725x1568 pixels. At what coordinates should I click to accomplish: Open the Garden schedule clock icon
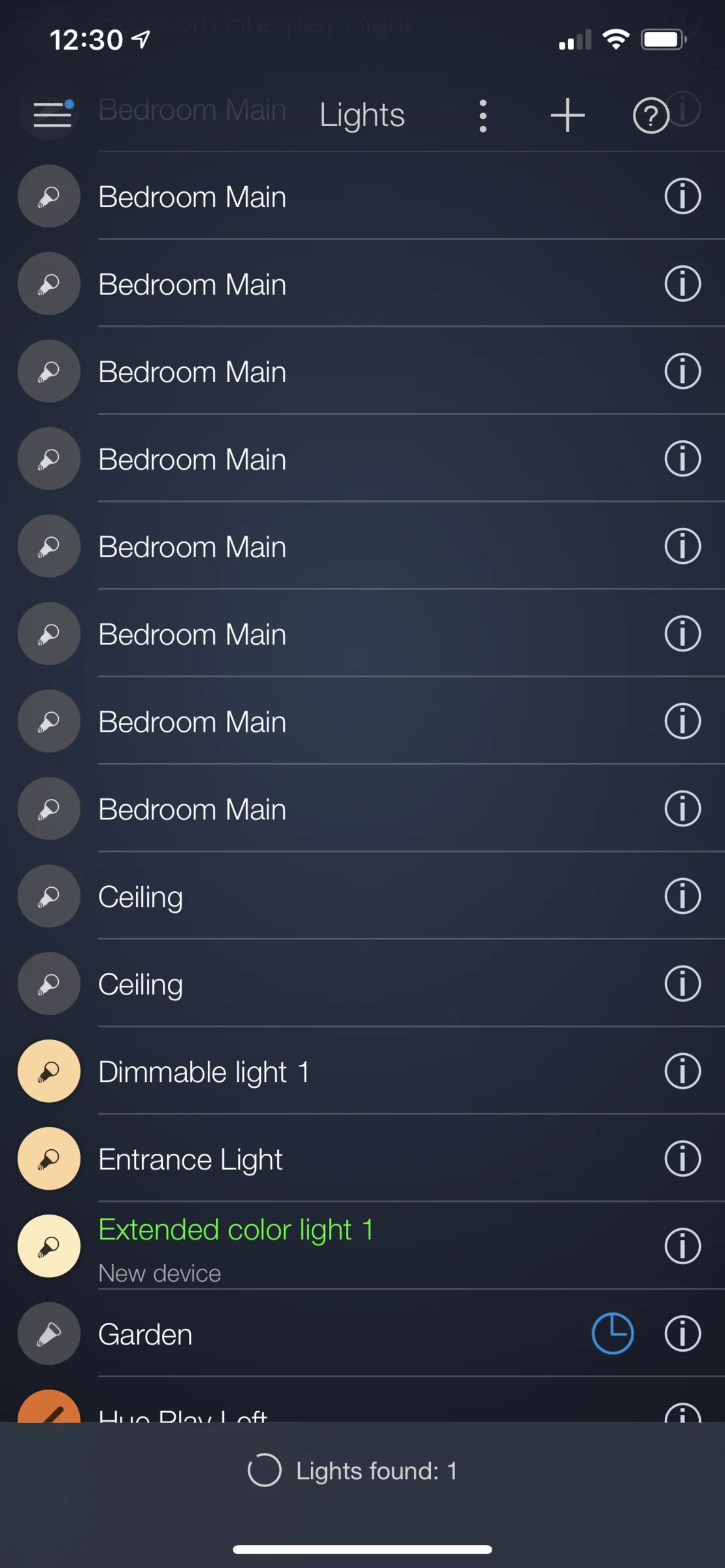click(x=613, y=1333)
